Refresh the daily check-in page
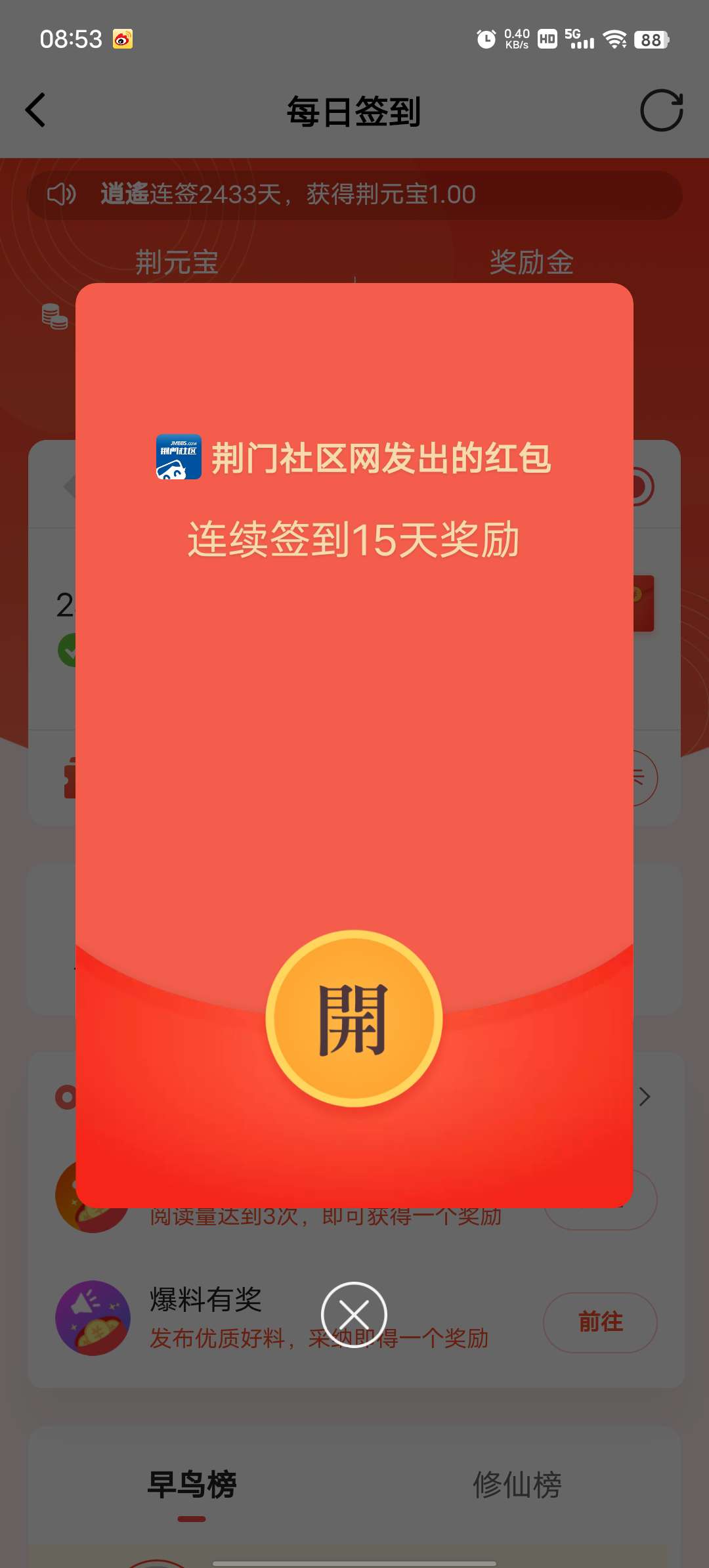The width and height of the screenshot is (709, 1568). 661,110
